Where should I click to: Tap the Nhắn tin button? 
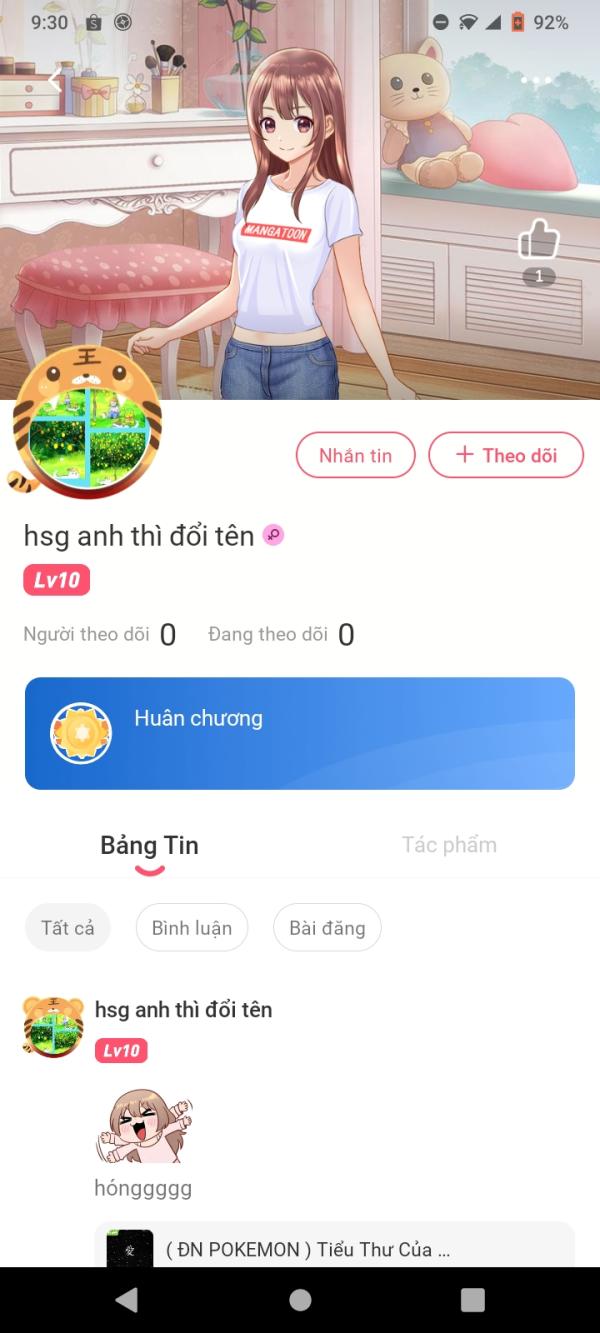(355, 455)
